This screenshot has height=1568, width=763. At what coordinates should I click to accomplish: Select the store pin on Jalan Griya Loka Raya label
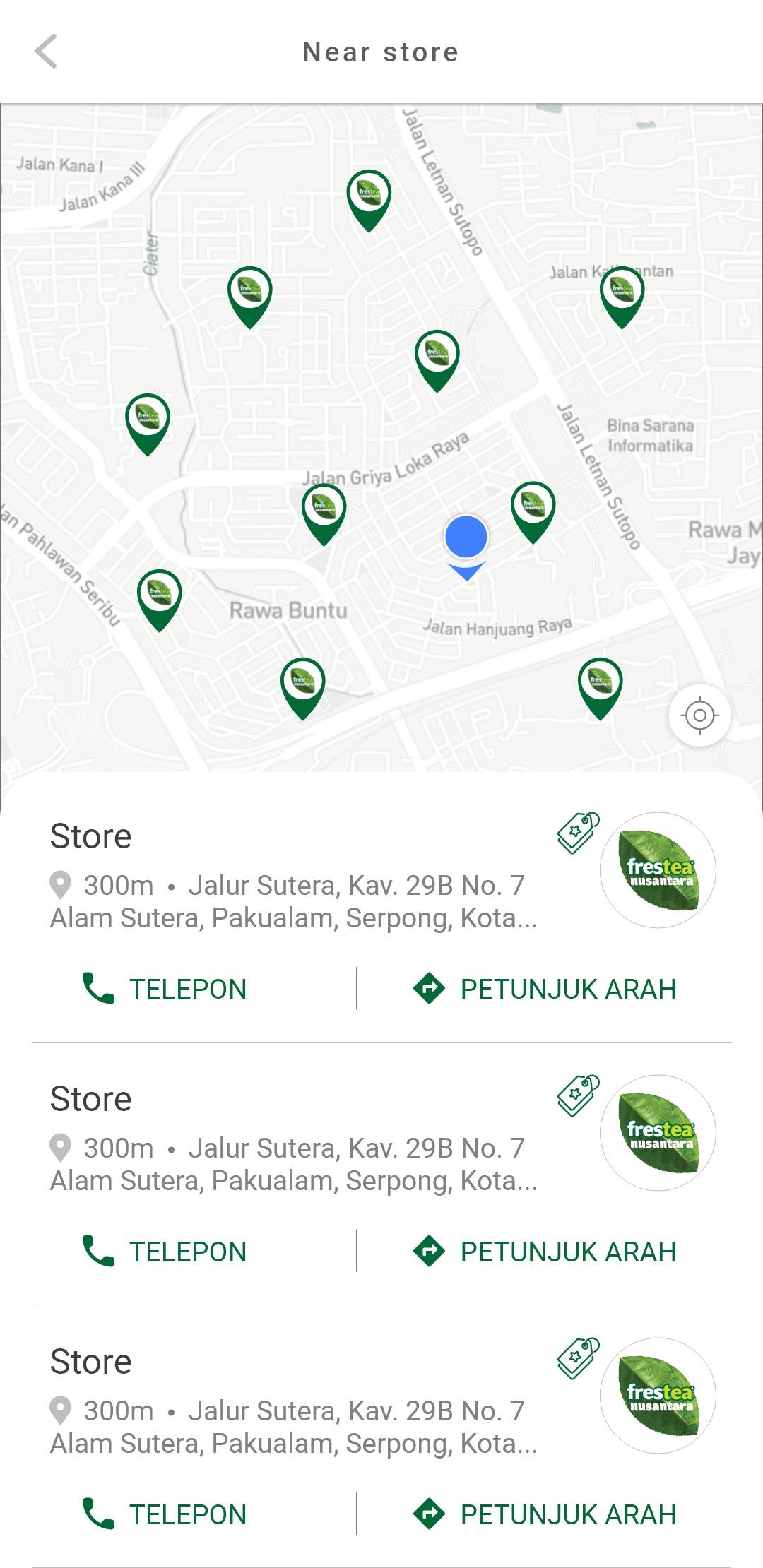coord(324,509)
